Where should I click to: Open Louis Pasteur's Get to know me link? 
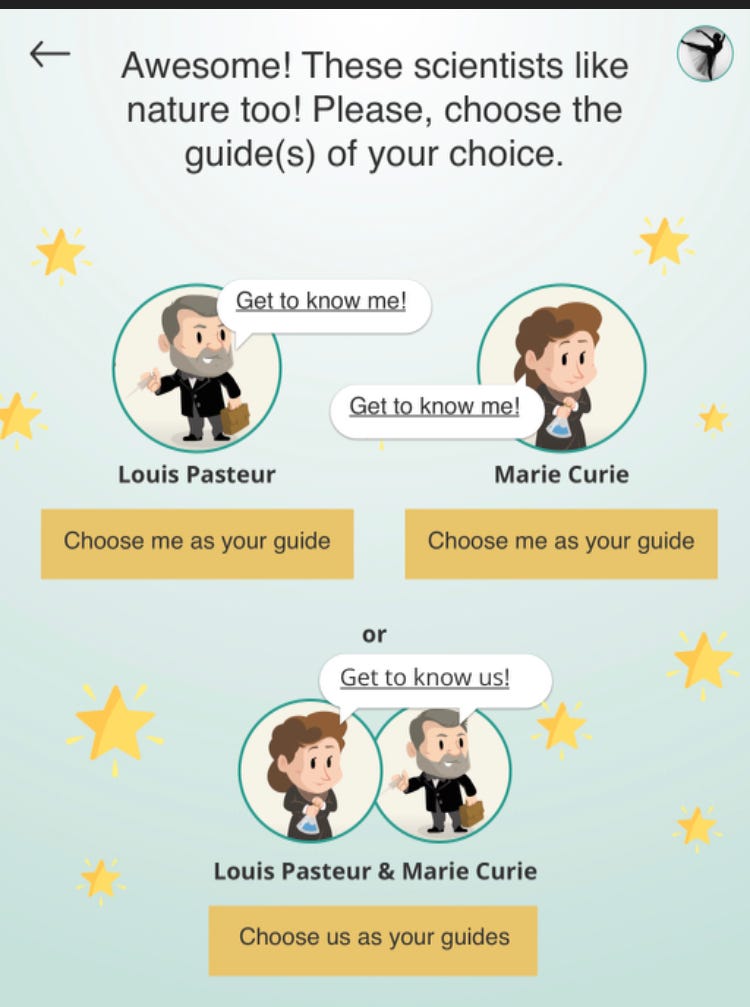point(321,300)
